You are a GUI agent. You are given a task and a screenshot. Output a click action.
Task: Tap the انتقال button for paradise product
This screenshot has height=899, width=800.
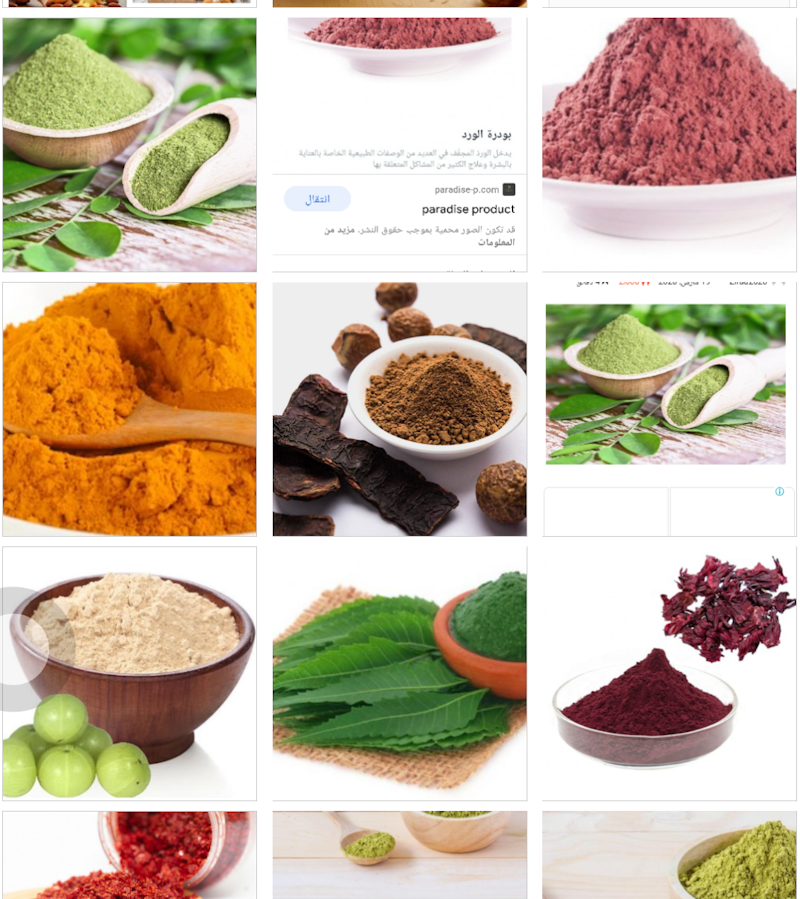click(x=317, y=199)
